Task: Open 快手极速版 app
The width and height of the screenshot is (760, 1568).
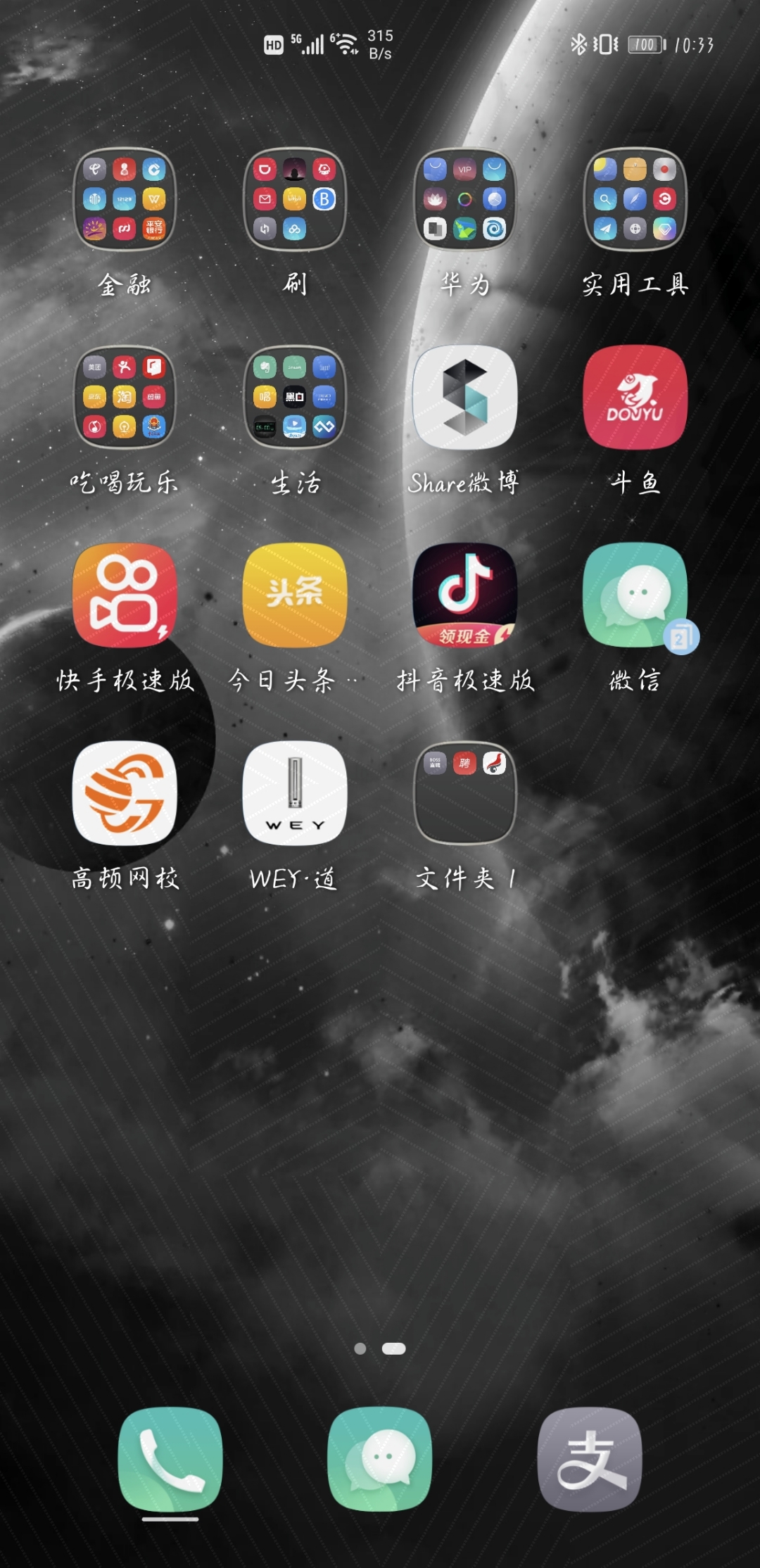Action: pos(125,595)
